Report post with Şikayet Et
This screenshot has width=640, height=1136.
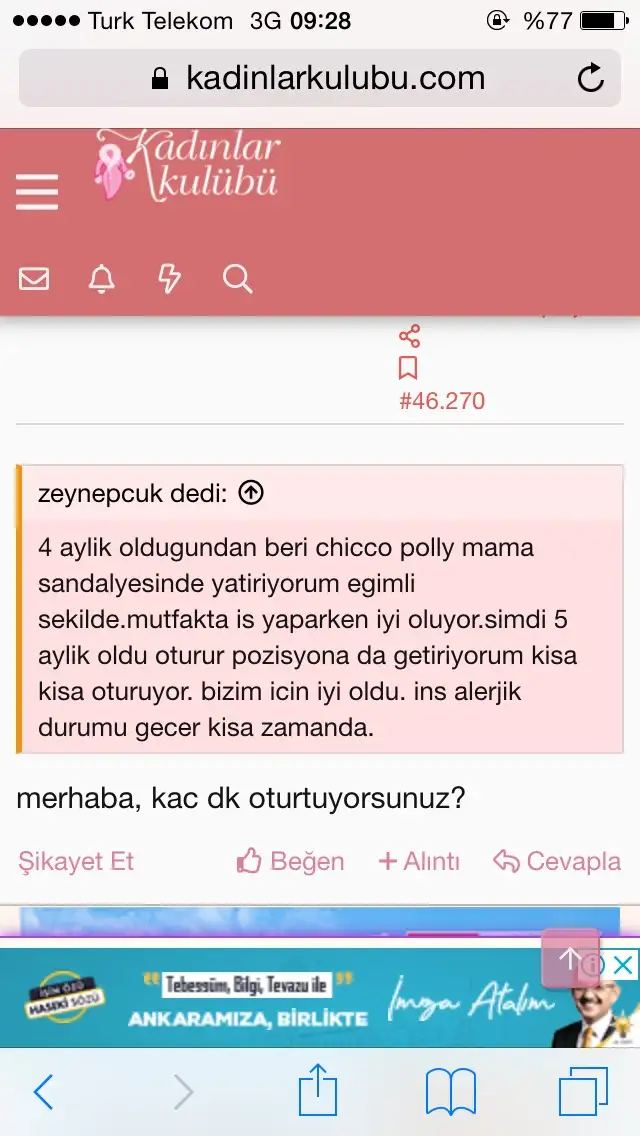[76, 861]
